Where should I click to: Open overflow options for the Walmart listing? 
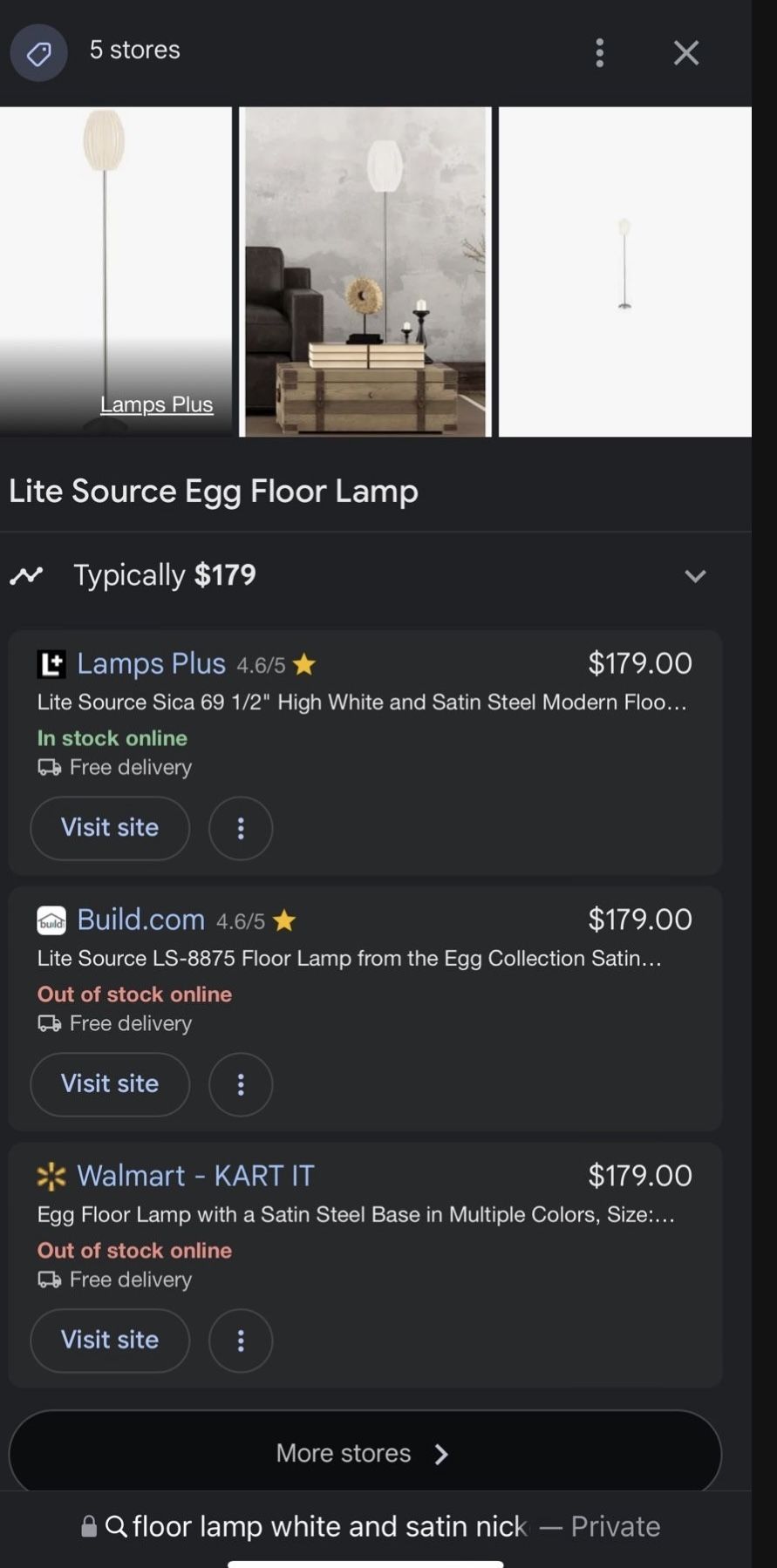coord(241,1341)
